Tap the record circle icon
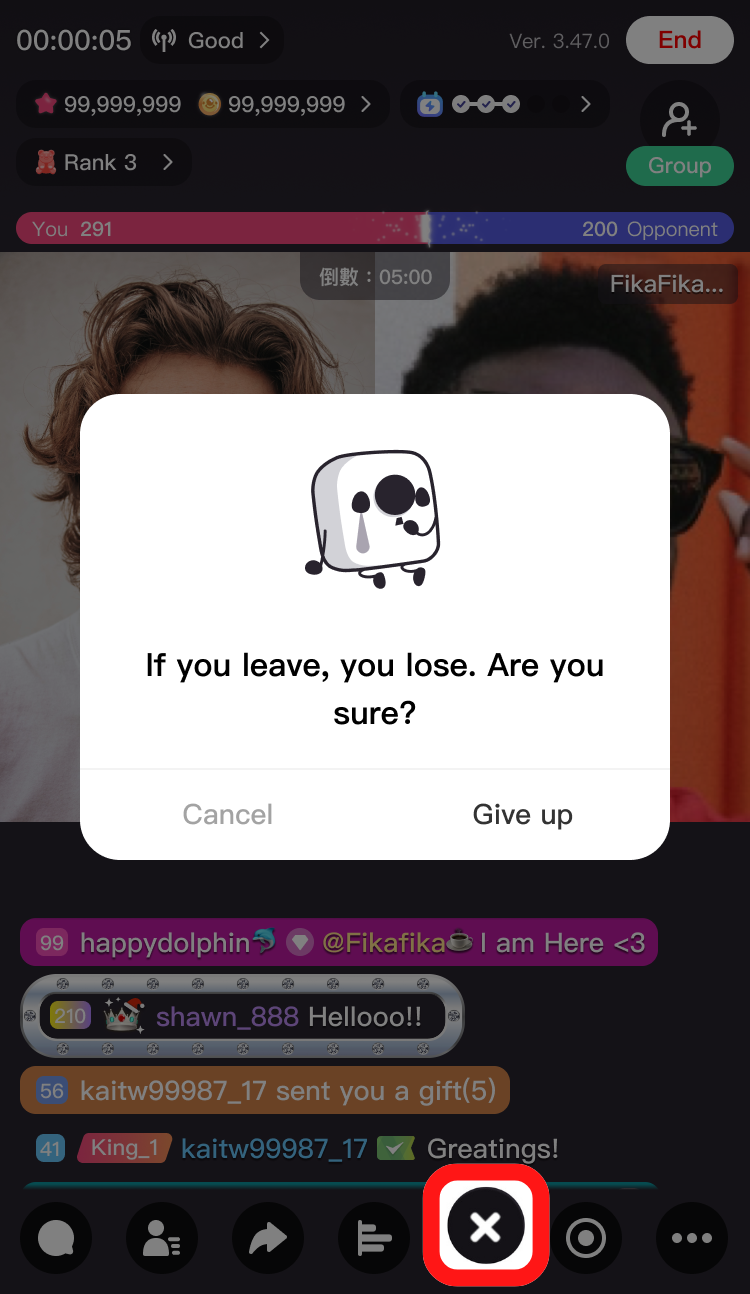 point(586,1238)
